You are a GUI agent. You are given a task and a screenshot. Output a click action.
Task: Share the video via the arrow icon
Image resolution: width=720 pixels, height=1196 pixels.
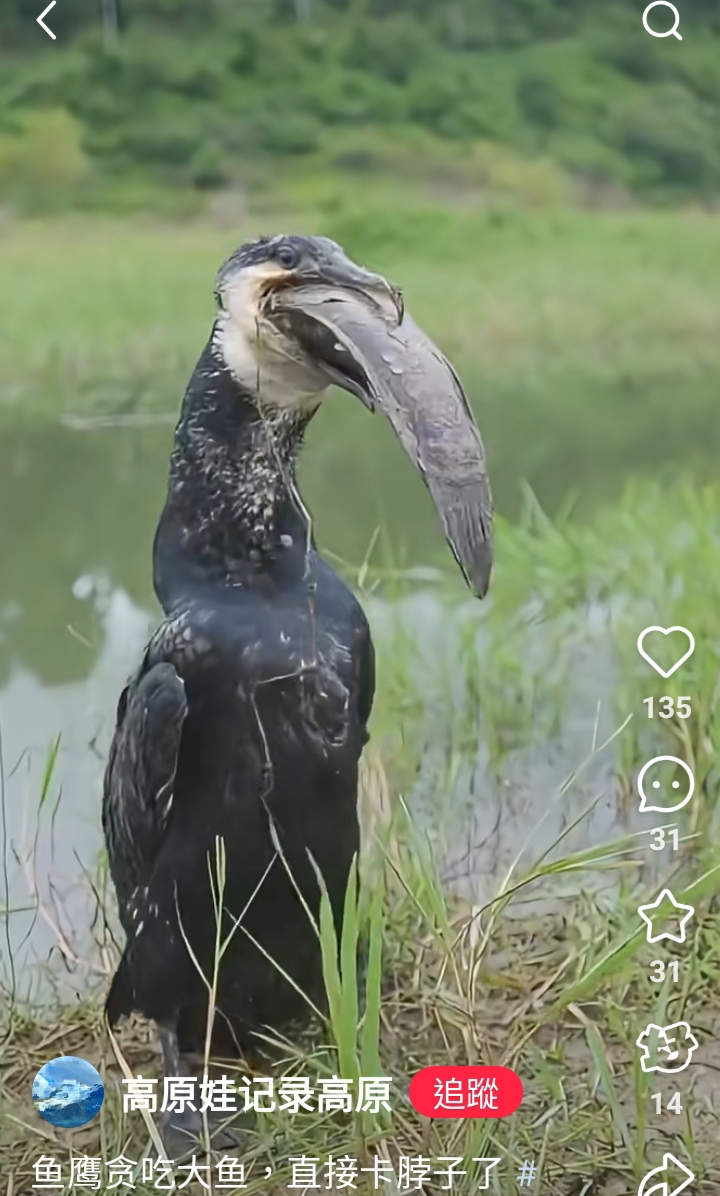pos(666,1175)
